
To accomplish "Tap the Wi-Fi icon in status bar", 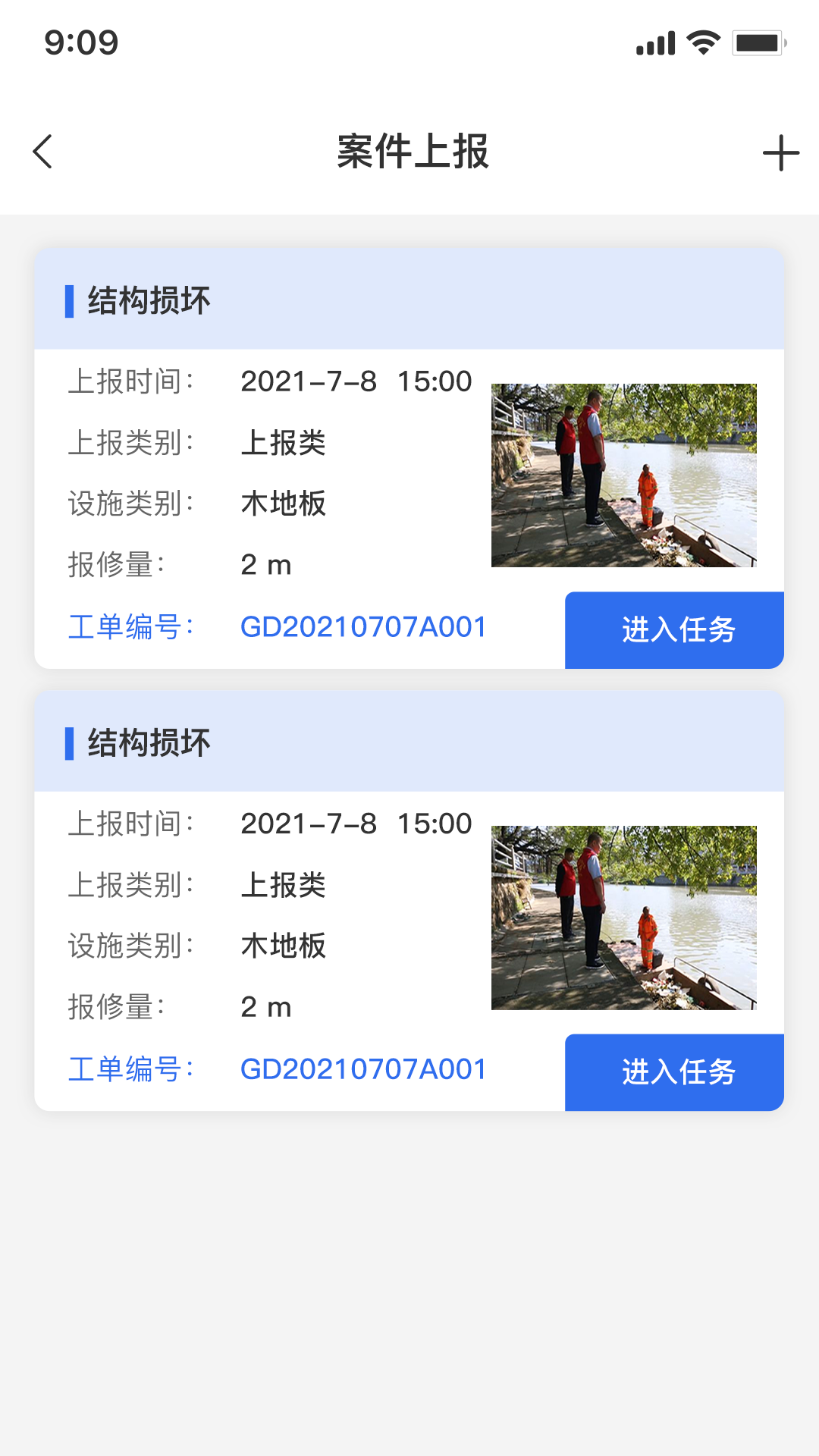I will tap(703, 43).
